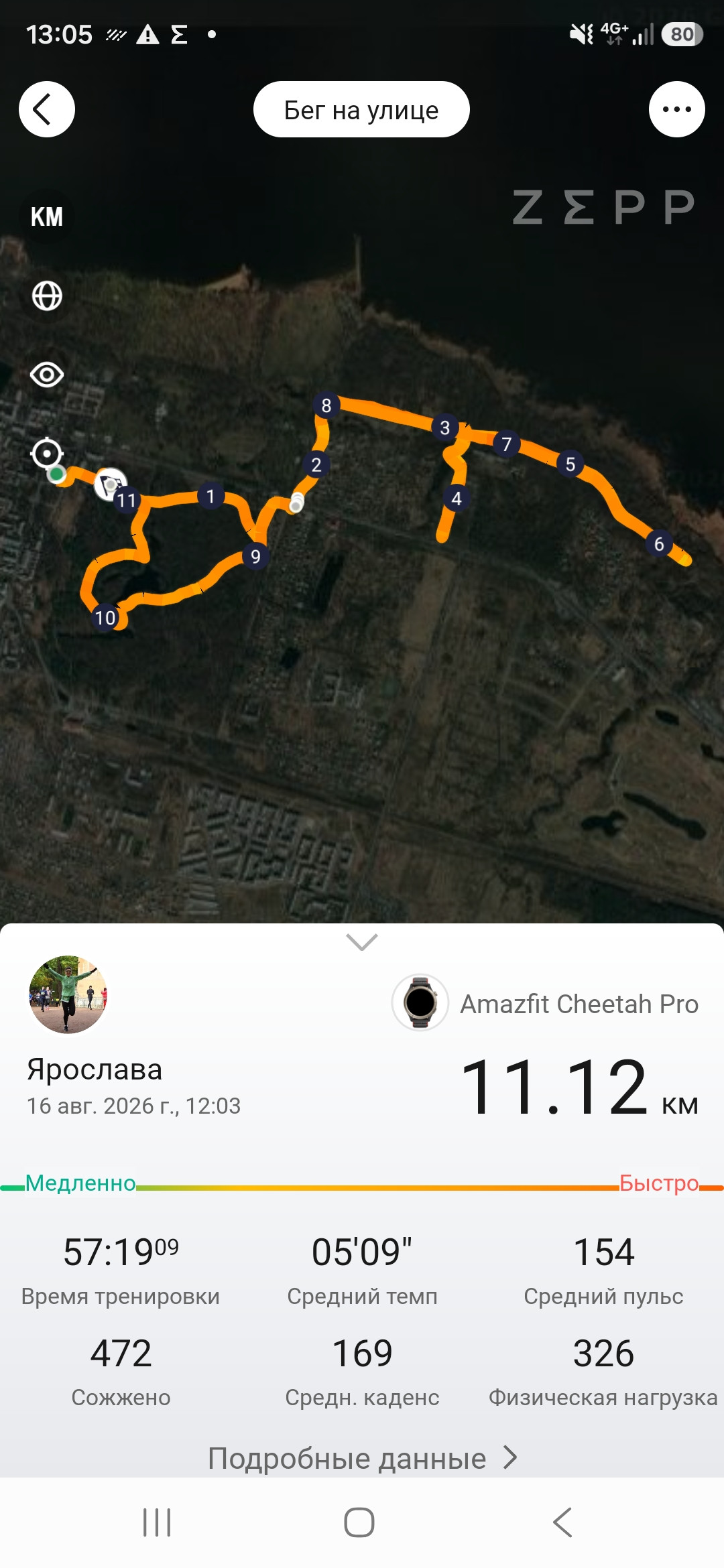Recenter the map on the route
The width and height of the screenshot is (724, 1568).
tap(47, 454)
